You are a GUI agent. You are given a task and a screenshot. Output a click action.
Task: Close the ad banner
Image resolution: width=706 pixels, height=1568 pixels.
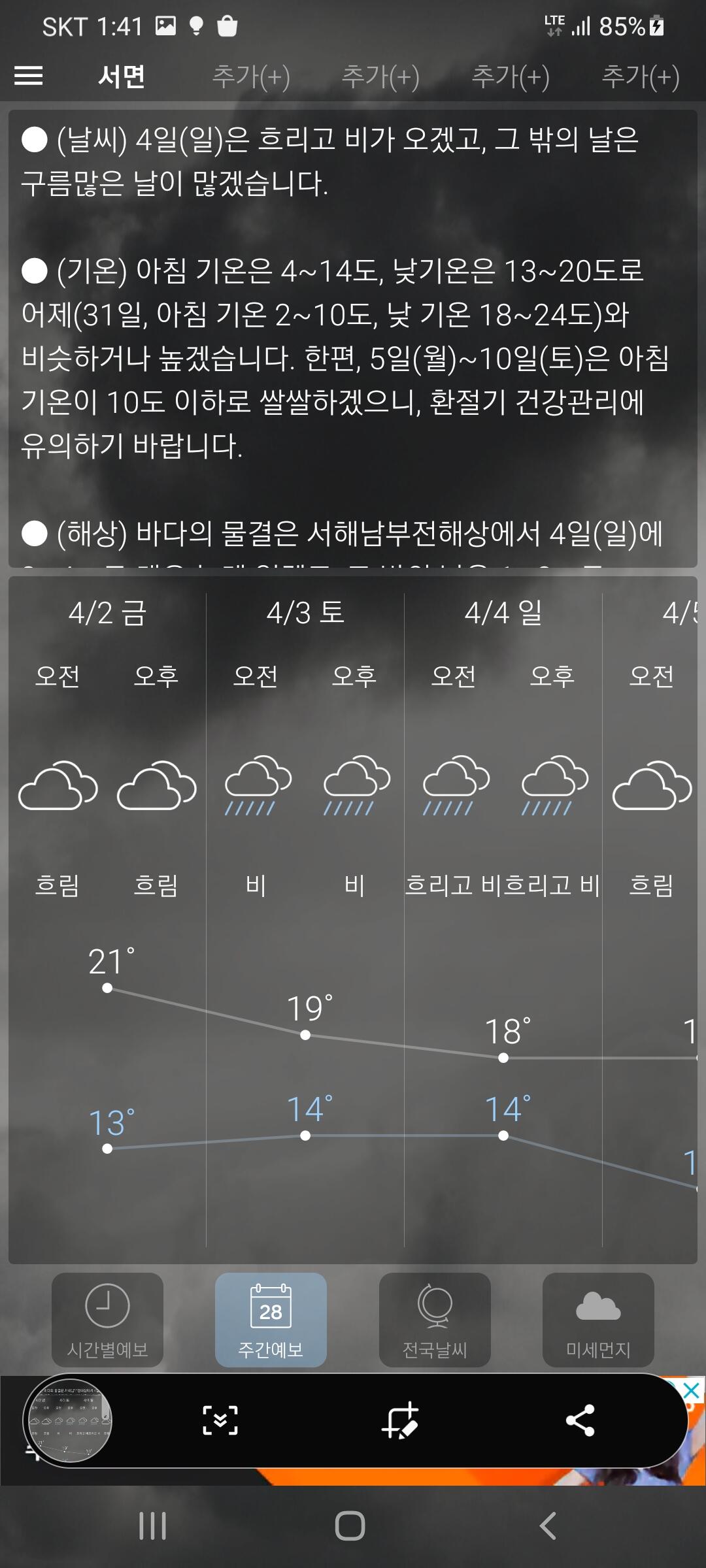pos(692,1391)
